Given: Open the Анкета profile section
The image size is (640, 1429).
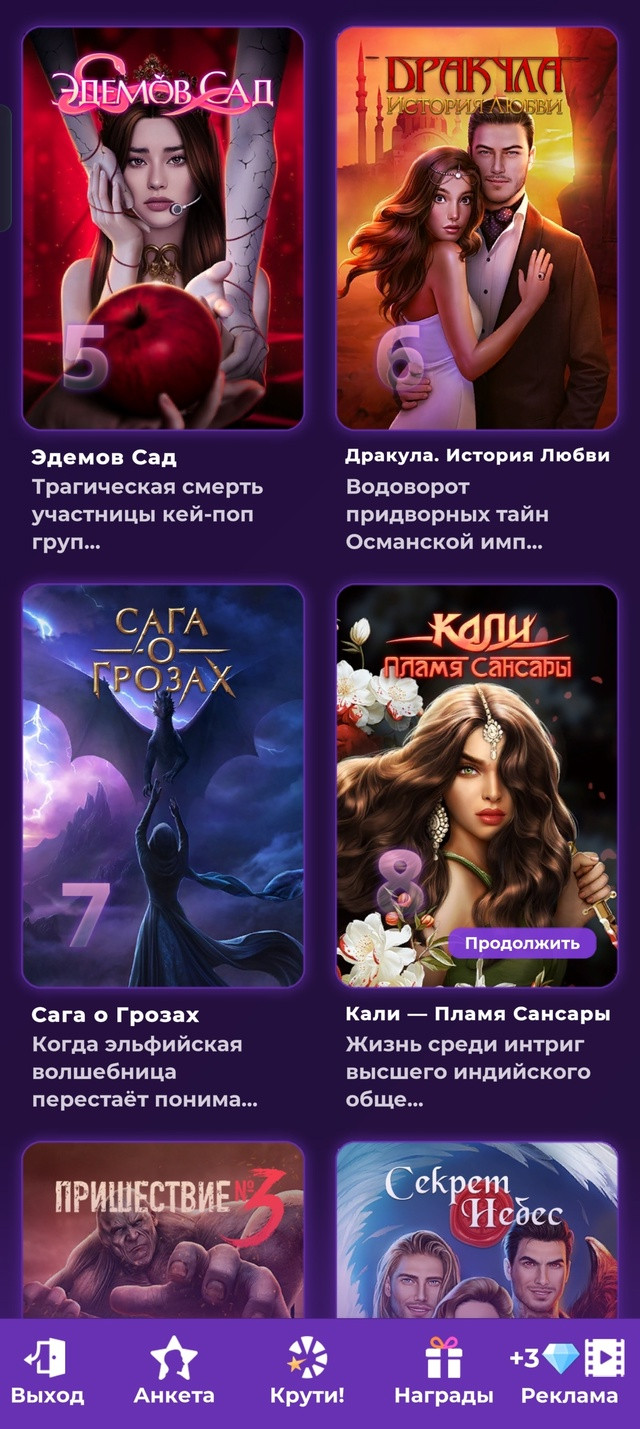Looking at the screenshot, I should [174, 1373].
